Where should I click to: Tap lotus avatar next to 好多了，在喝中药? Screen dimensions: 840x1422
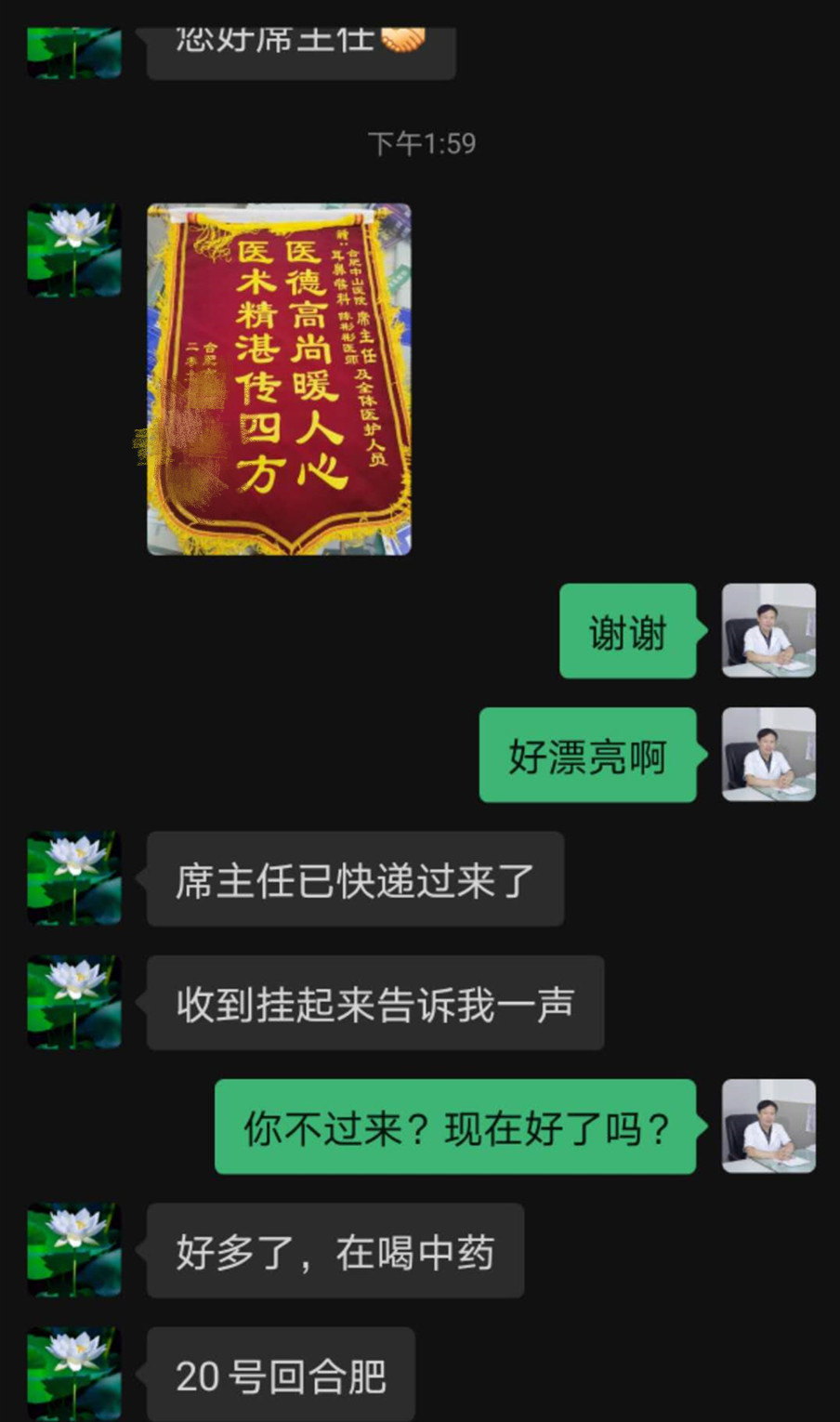click(74, 1250)
